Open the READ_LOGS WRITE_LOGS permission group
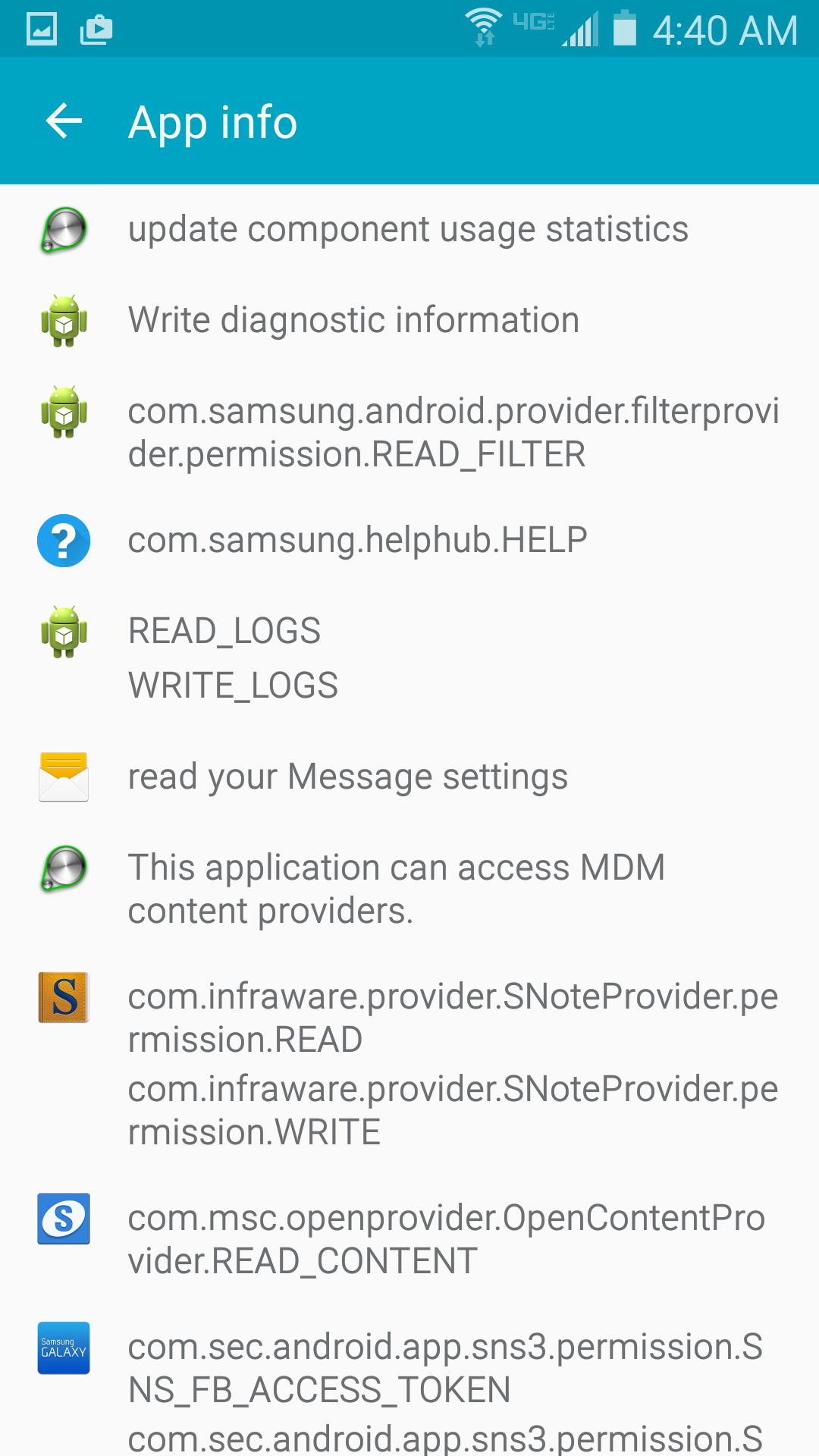This screenshot has width=819, height=1456. (232, 657)
